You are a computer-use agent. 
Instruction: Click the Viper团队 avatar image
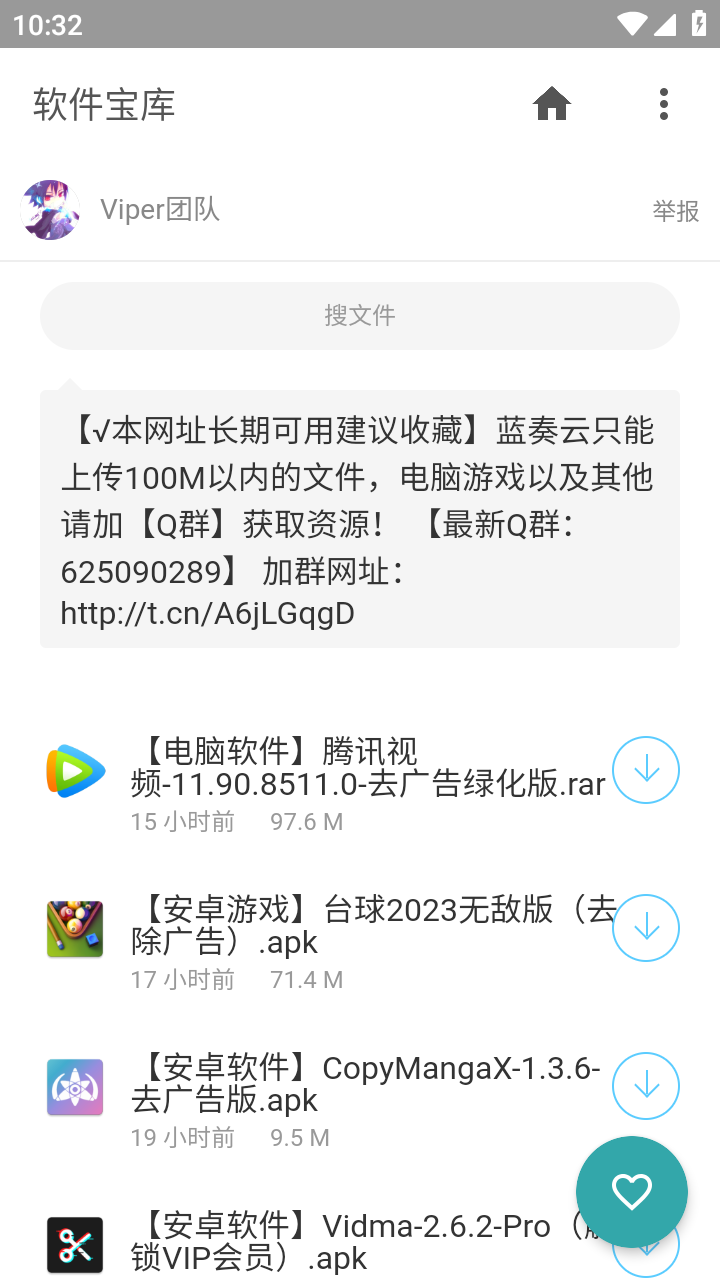(50, 209)
